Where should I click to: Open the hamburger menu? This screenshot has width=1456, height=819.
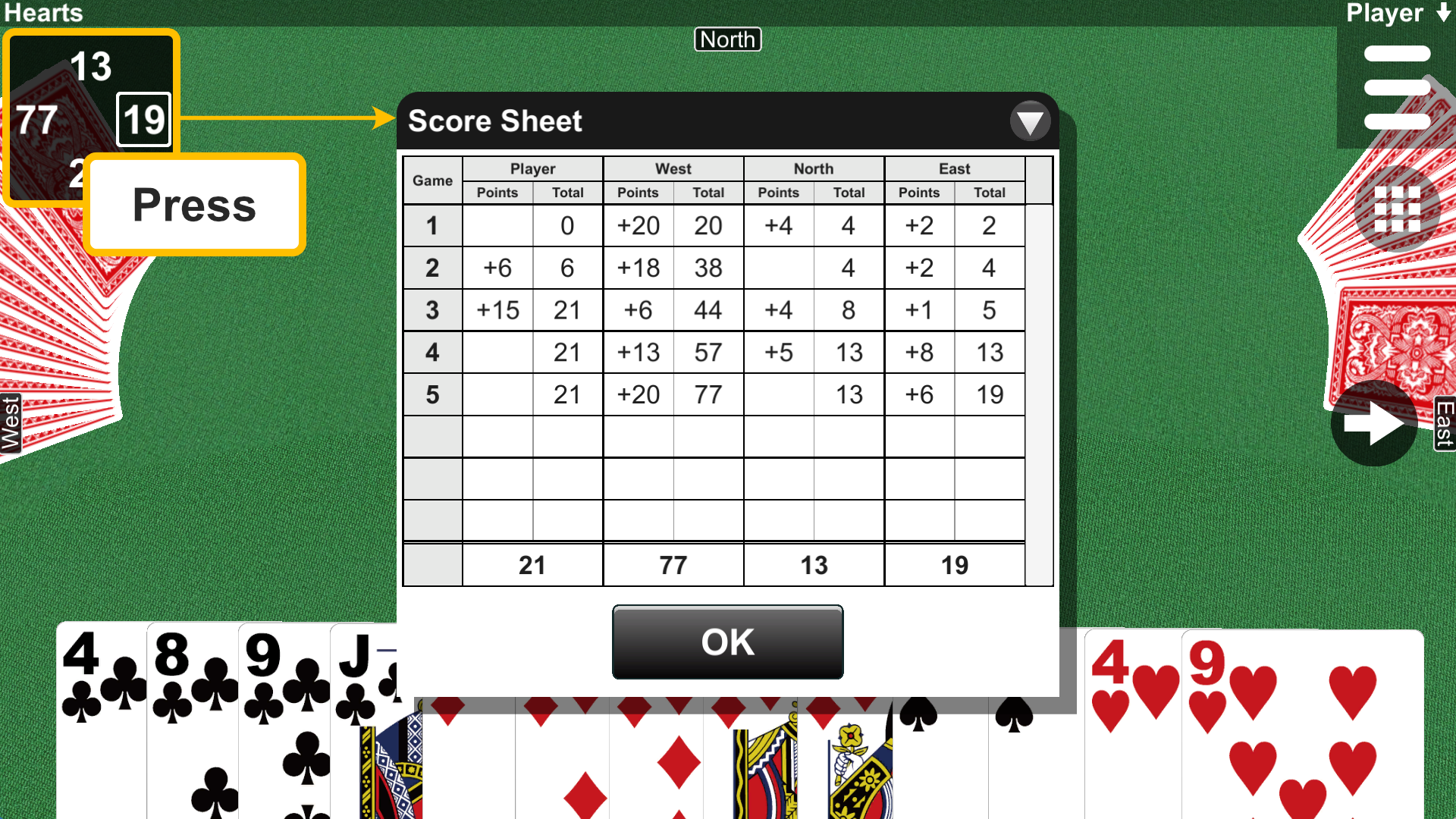pyautogui.click(x=1396, y=87)
